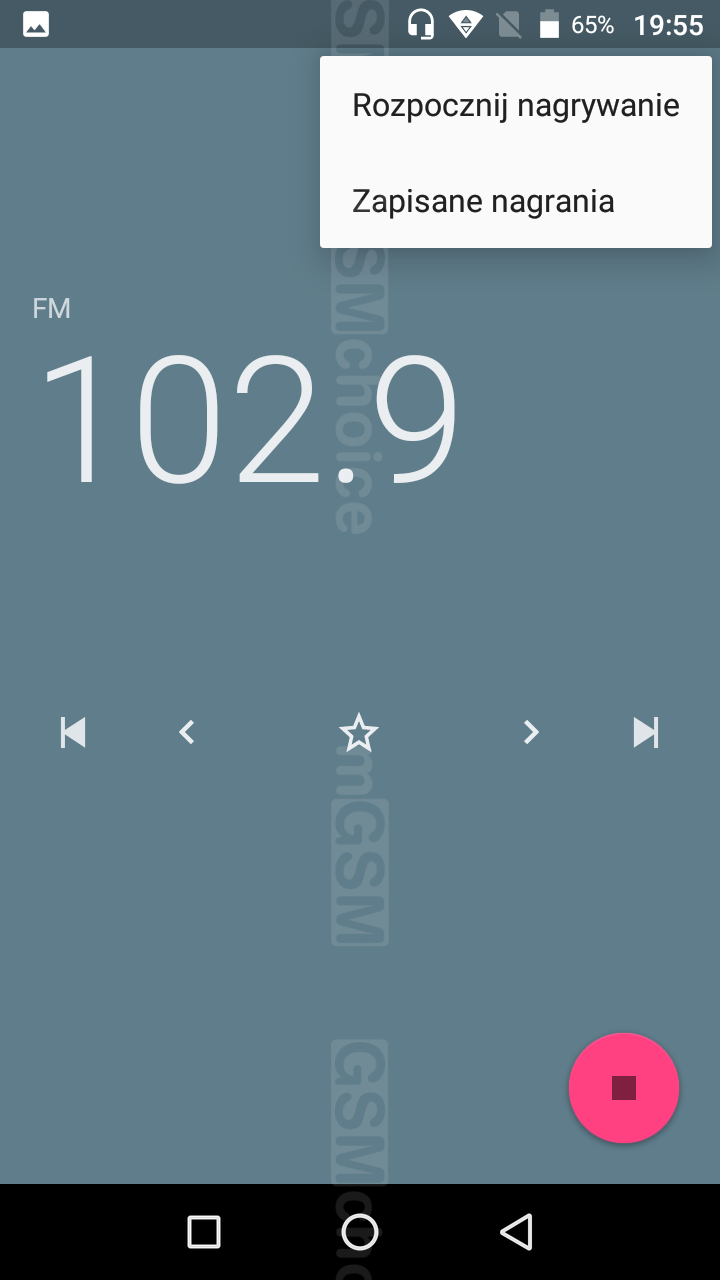
Task: Open Zapisane nagrania
Action: (x=483, y=201)
